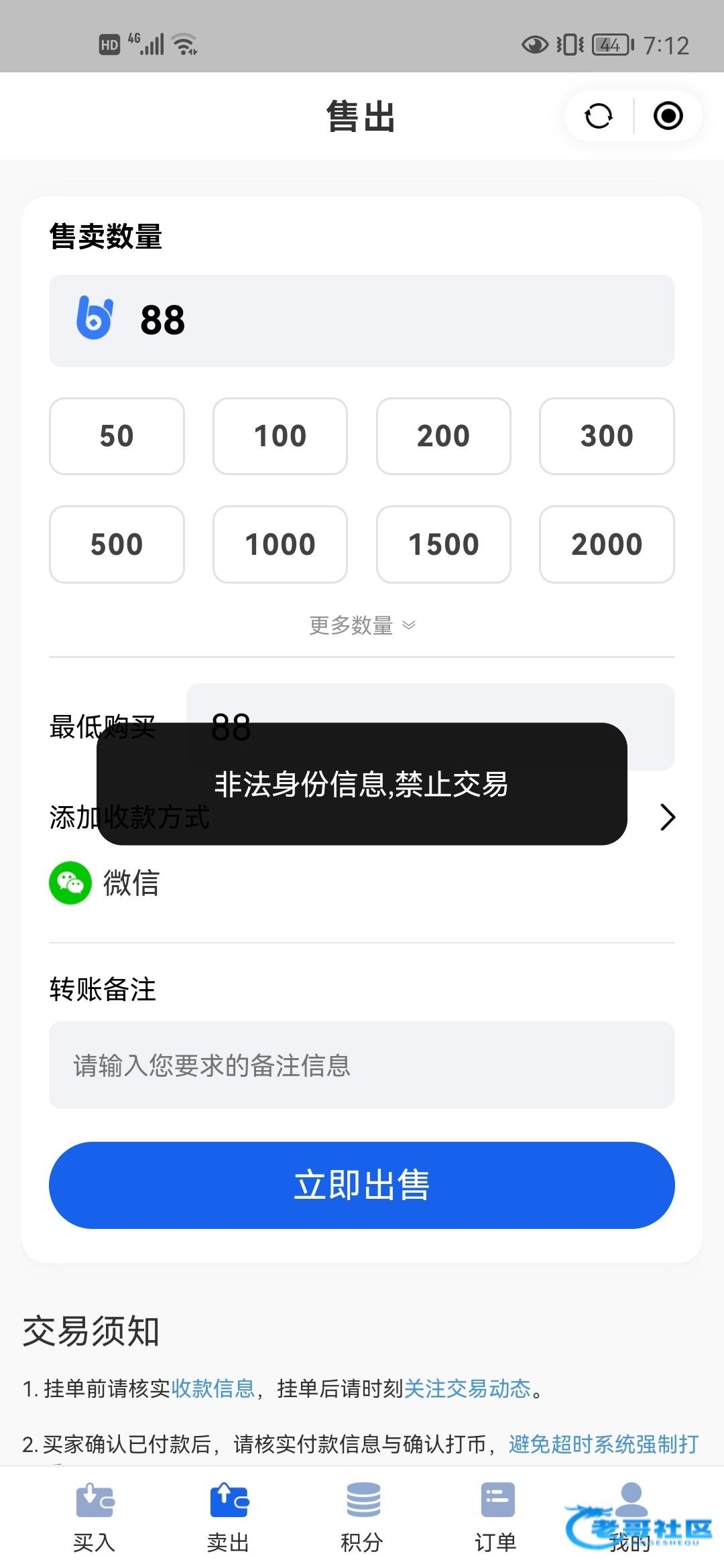Viewport: 724px width, 1568px height.
Task: Switch to the 买入 tab
Action: pos(94,1518)
